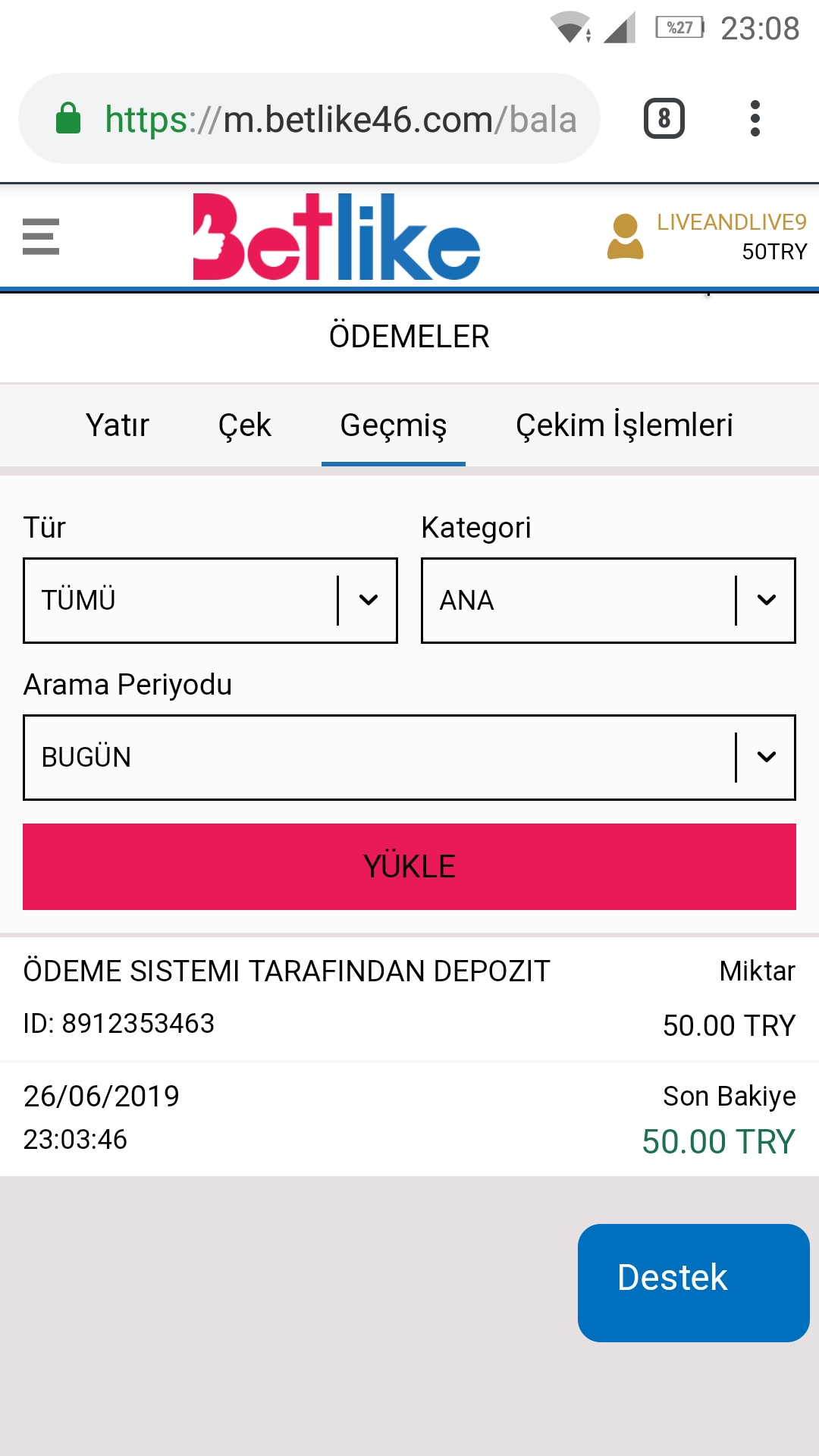This screenshot has width=819, height=1456.
Task: Tap the YÜKLE button
Action: (409, 867)
